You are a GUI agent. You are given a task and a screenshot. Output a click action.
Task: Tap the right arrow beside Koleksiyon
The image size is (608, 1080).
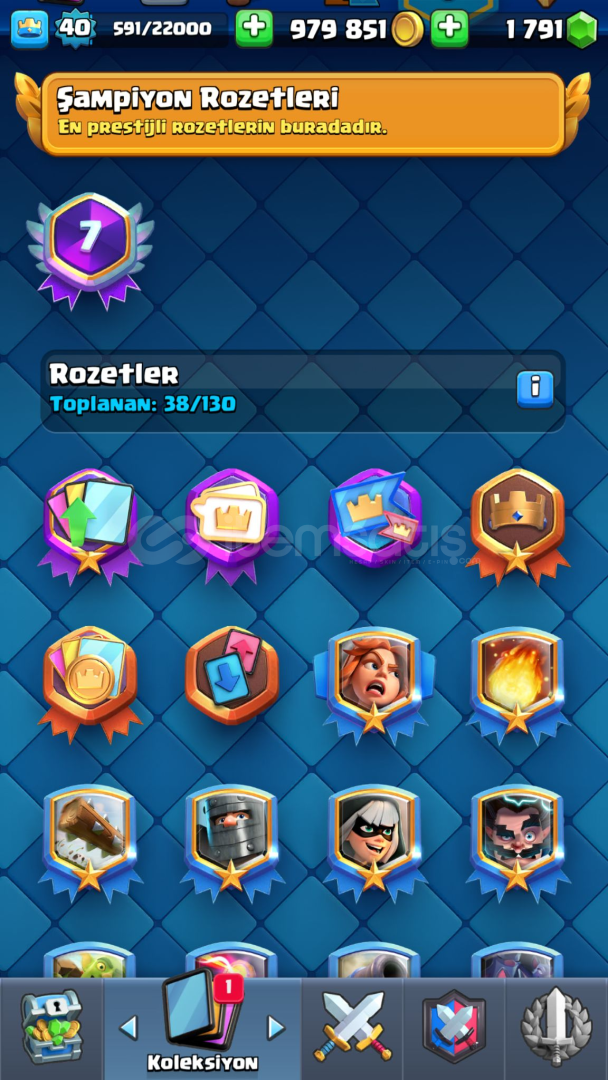point(276,1027)
